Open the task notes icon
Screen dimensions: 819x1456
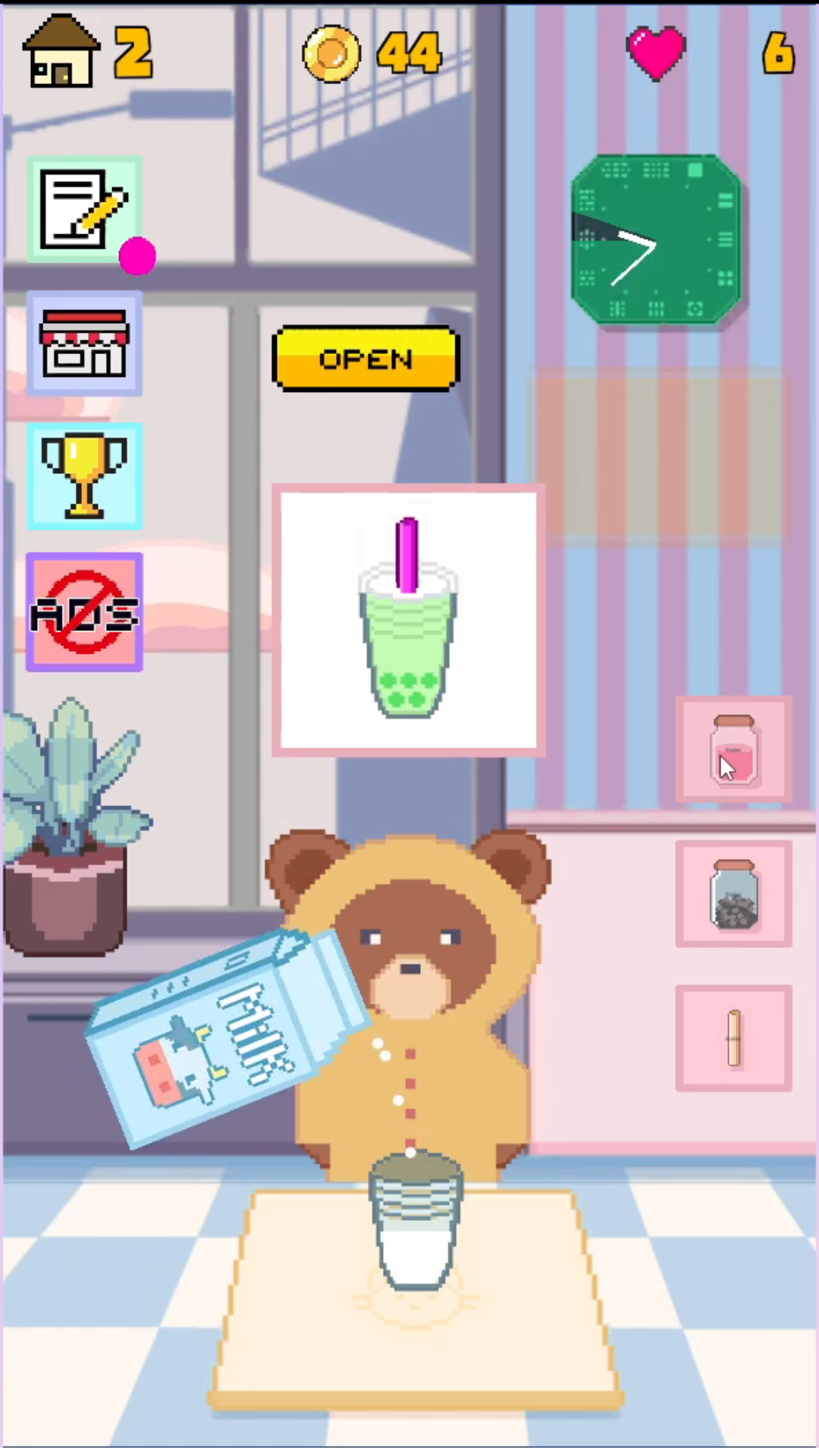click(84, 210)
